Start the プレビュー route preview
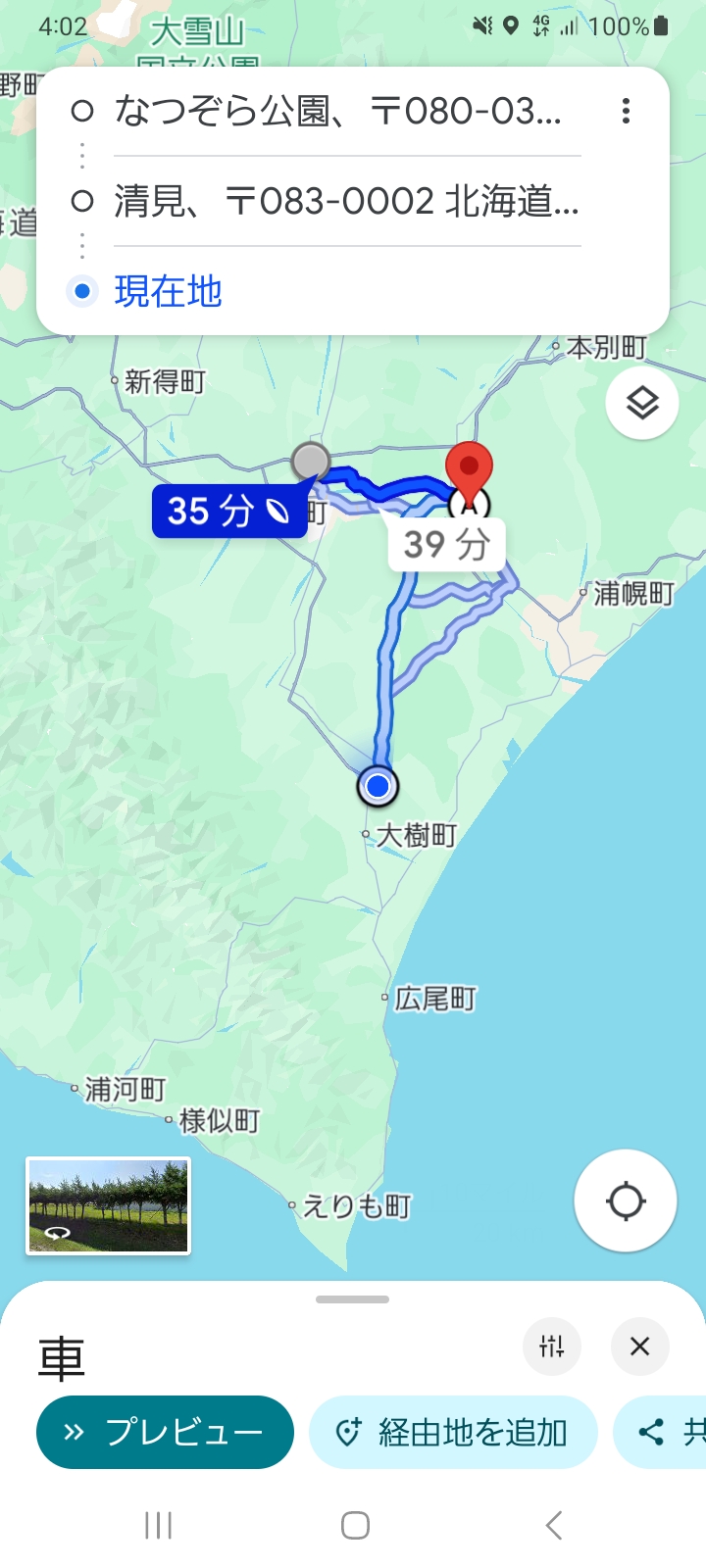The width and height of the screenshot is (706, 1568). coord(165,1432)
